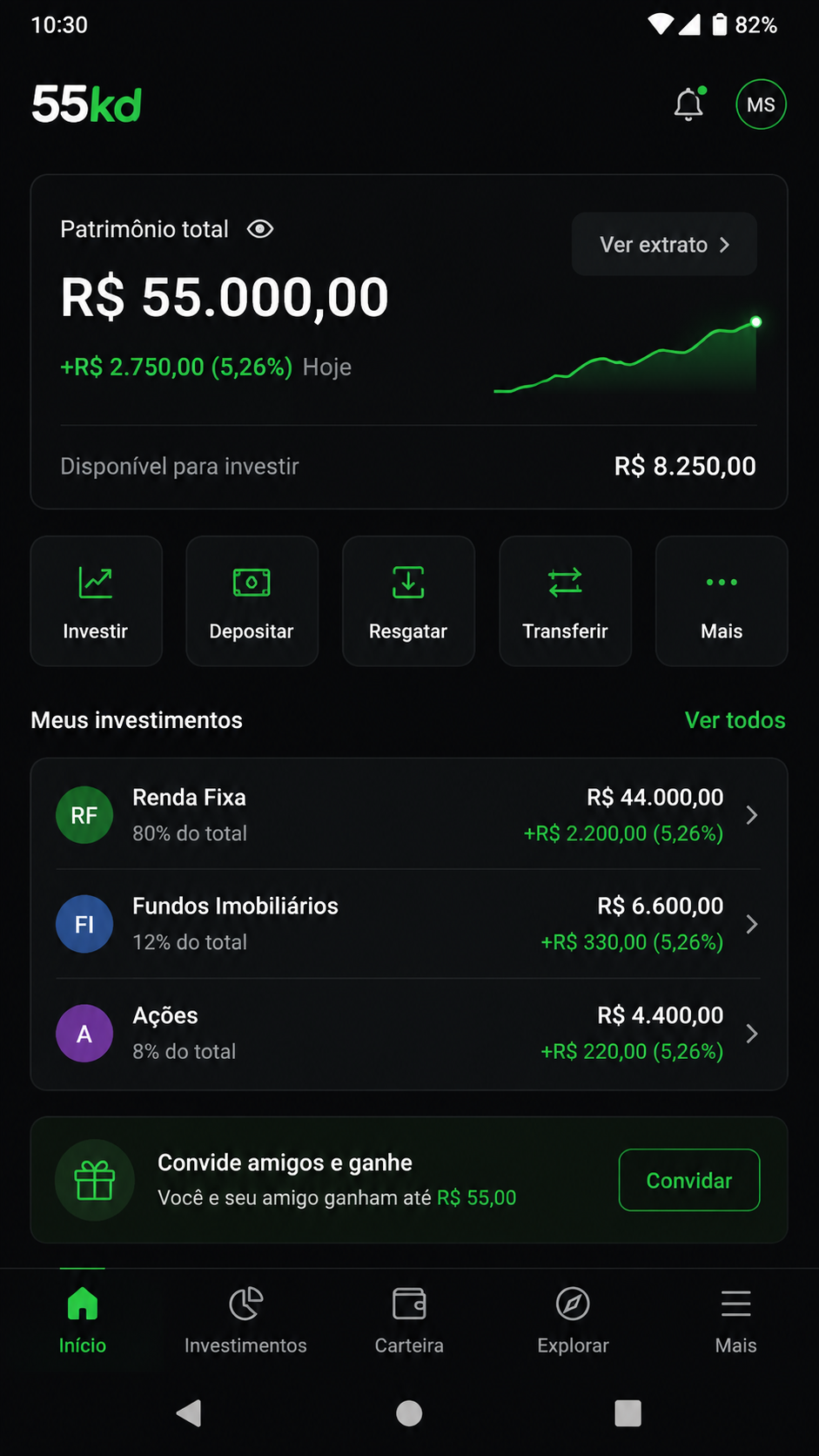Tap the Convidar button
The width and height of the screenshot is (819, 1456).
pos(689,1180)
